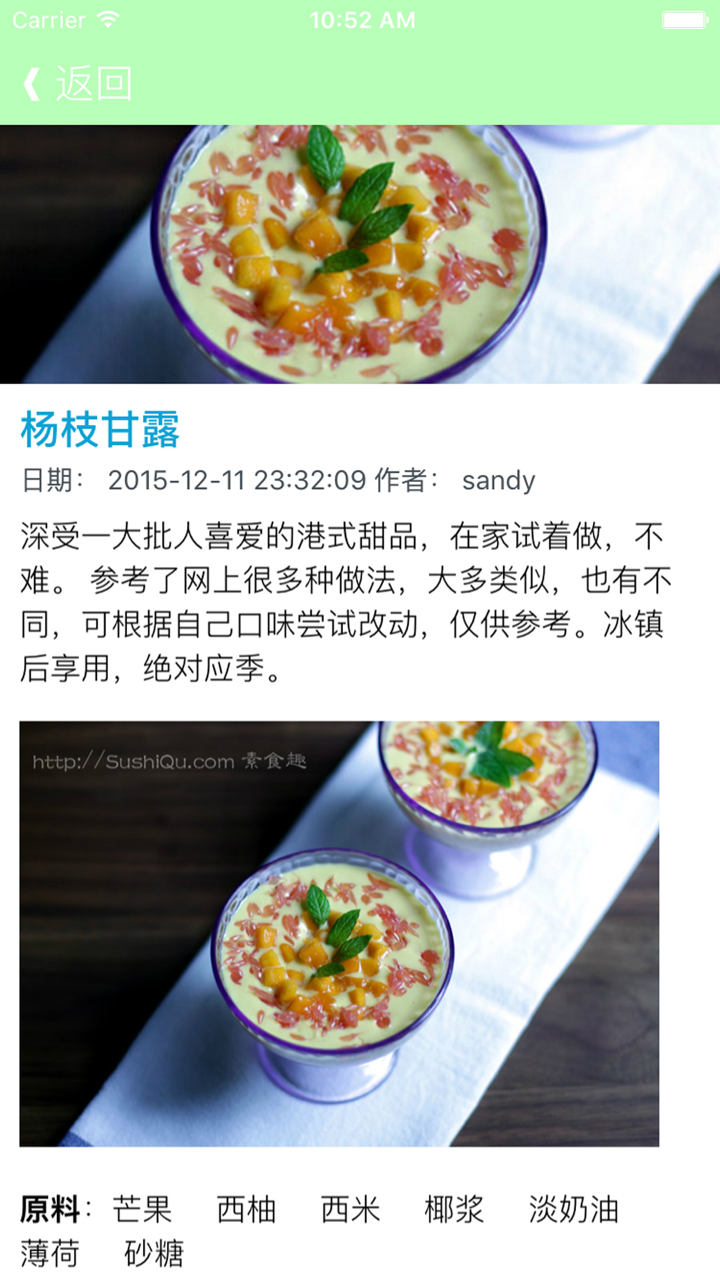
Task: Tap the 10:52 AM clock display
Action: [360, 18]
